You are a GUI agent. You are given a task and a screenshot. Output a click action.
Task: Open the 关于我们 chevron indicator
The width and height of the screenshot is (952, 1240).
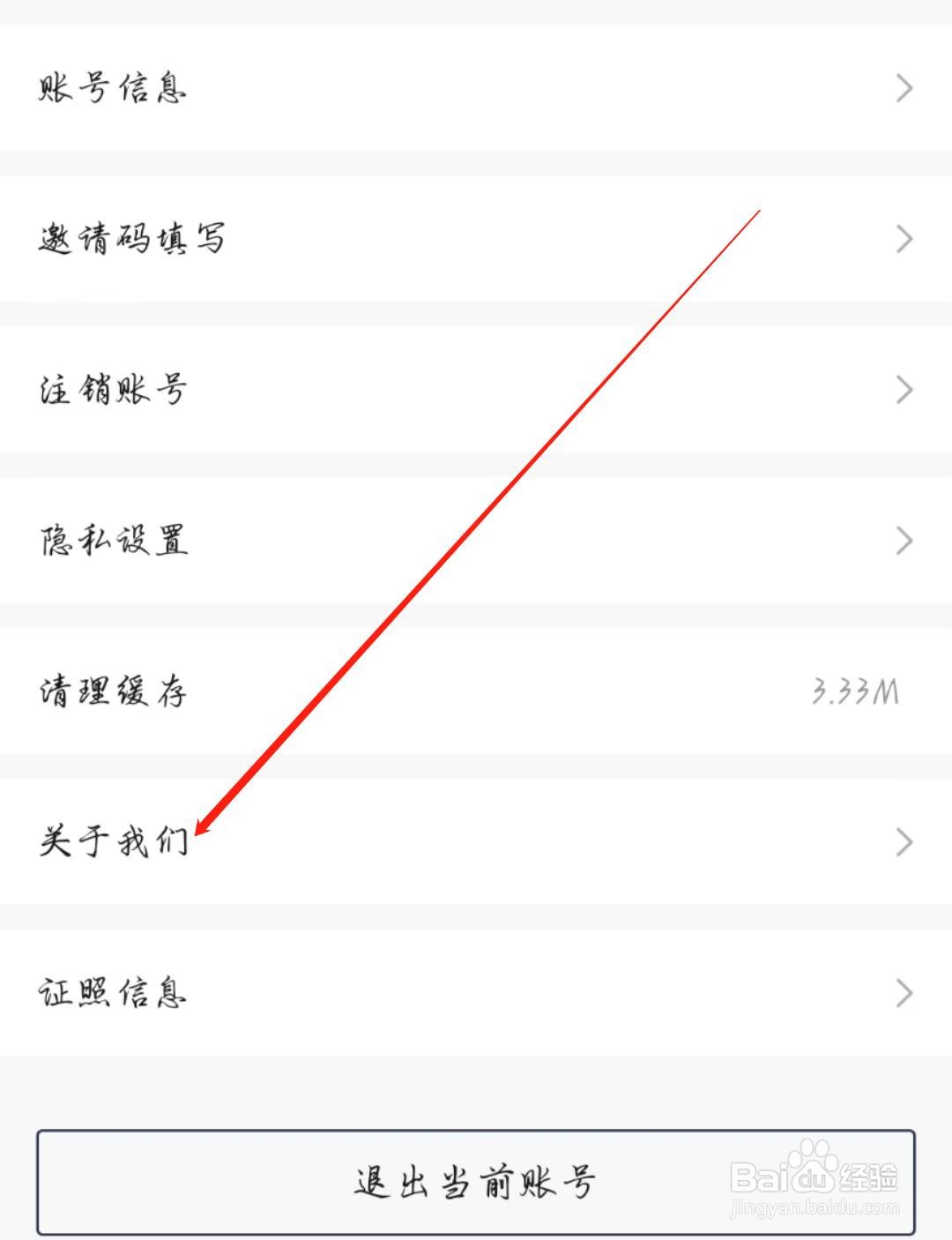coord(903,841)
